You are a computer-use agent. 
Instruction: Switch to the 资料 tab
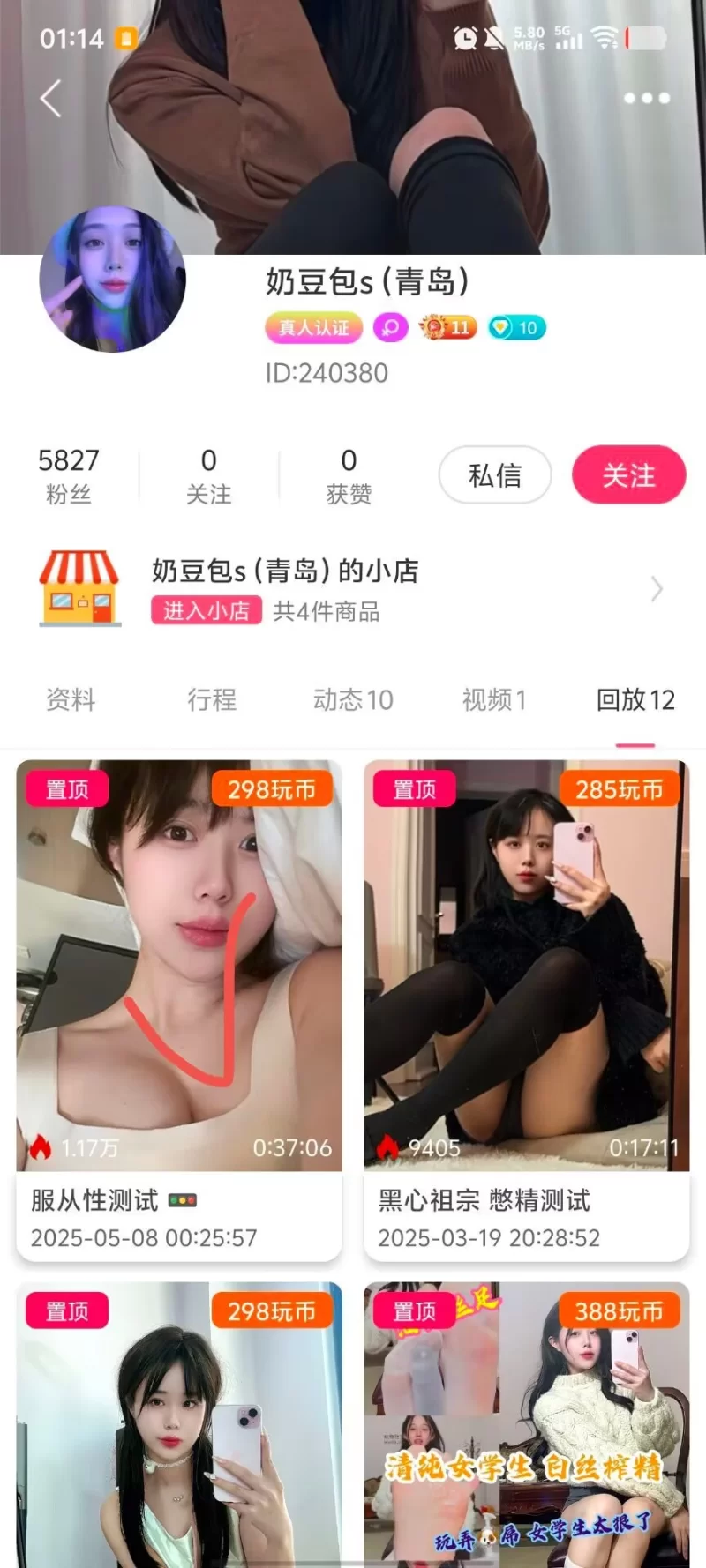click(x=71, y=700)
